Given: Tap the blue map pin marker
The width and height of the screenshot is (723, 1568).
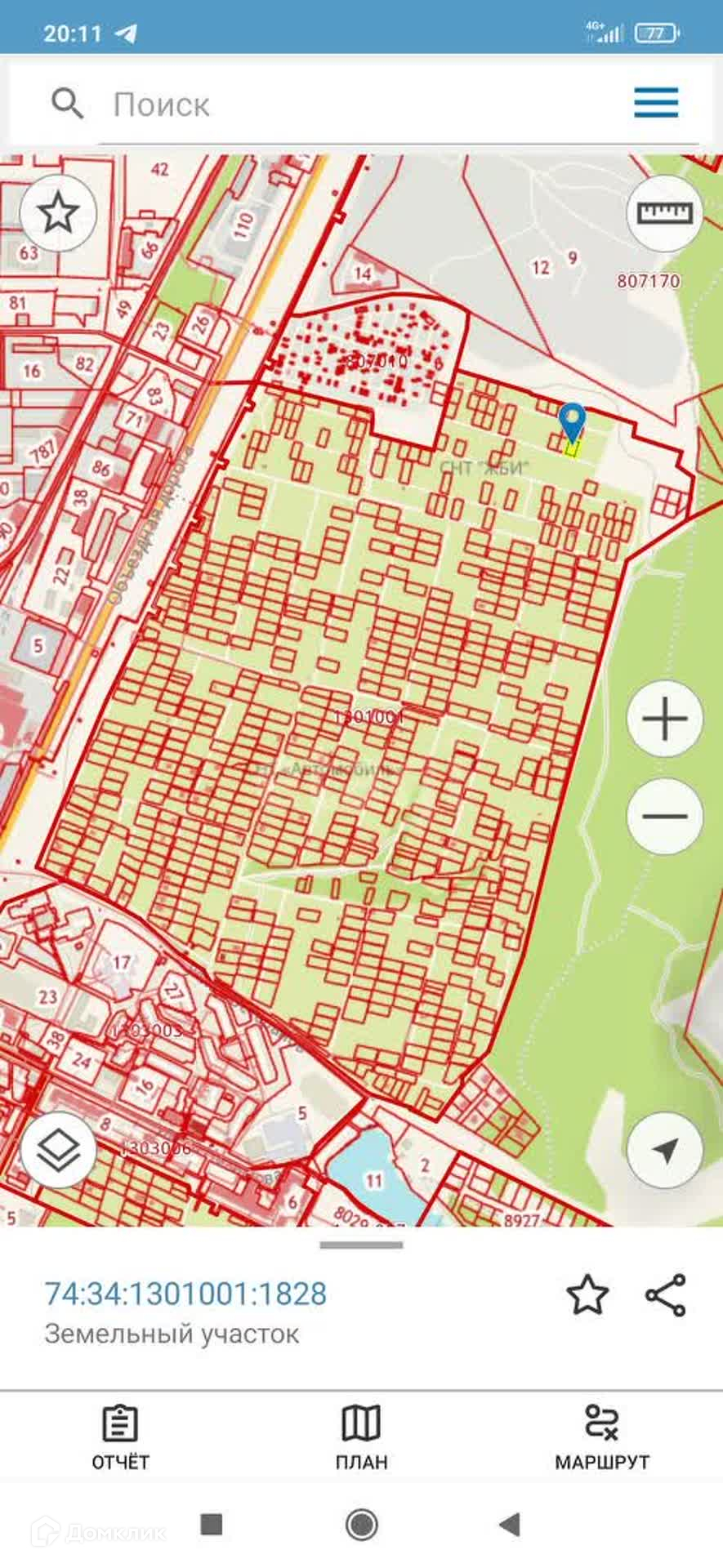Looking at the screenshot, I should point(573,422).
